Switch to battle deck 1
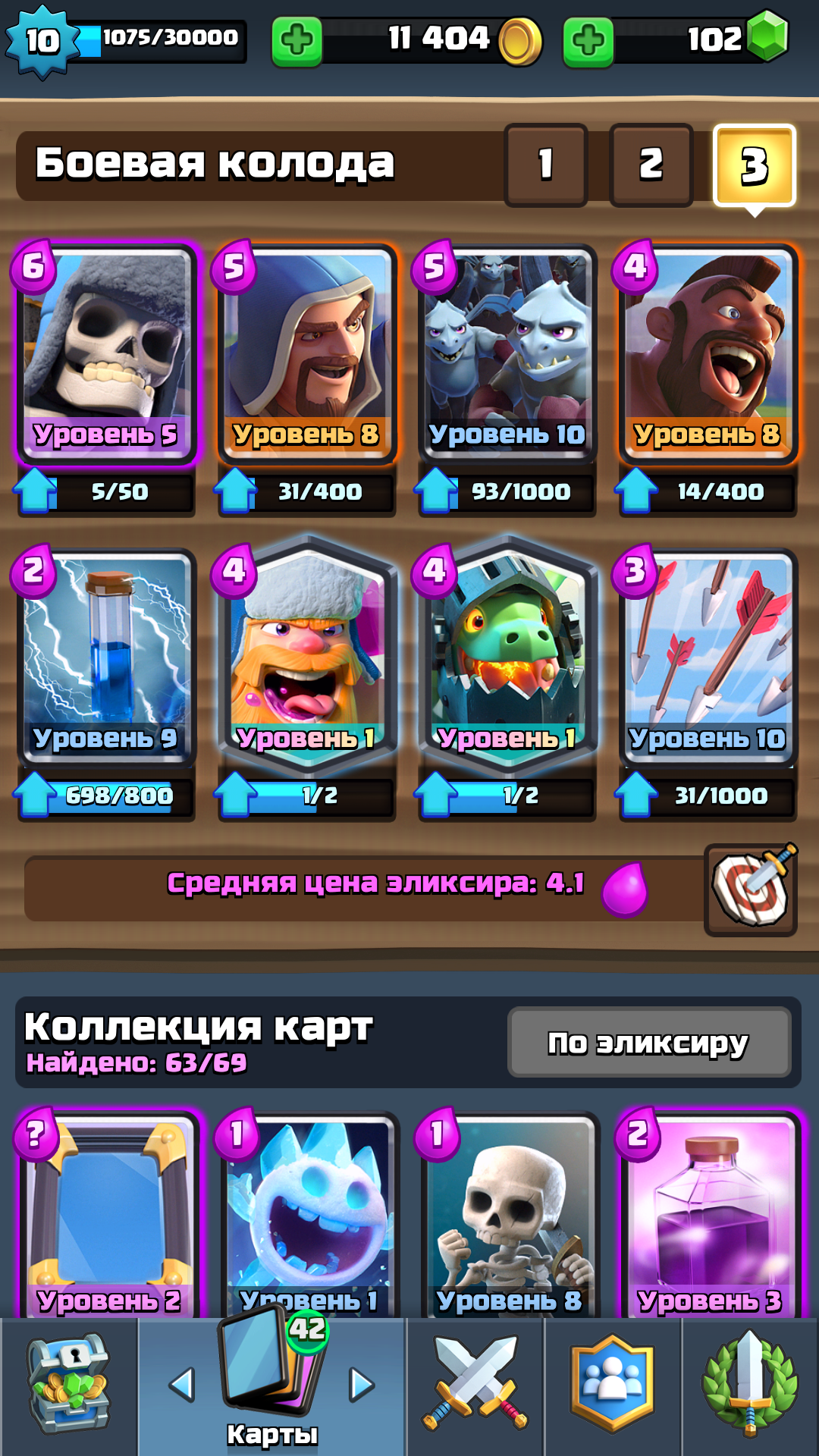Image resolution: width=819 pixels, height=1456 pixels. click(x=546, y=165)
